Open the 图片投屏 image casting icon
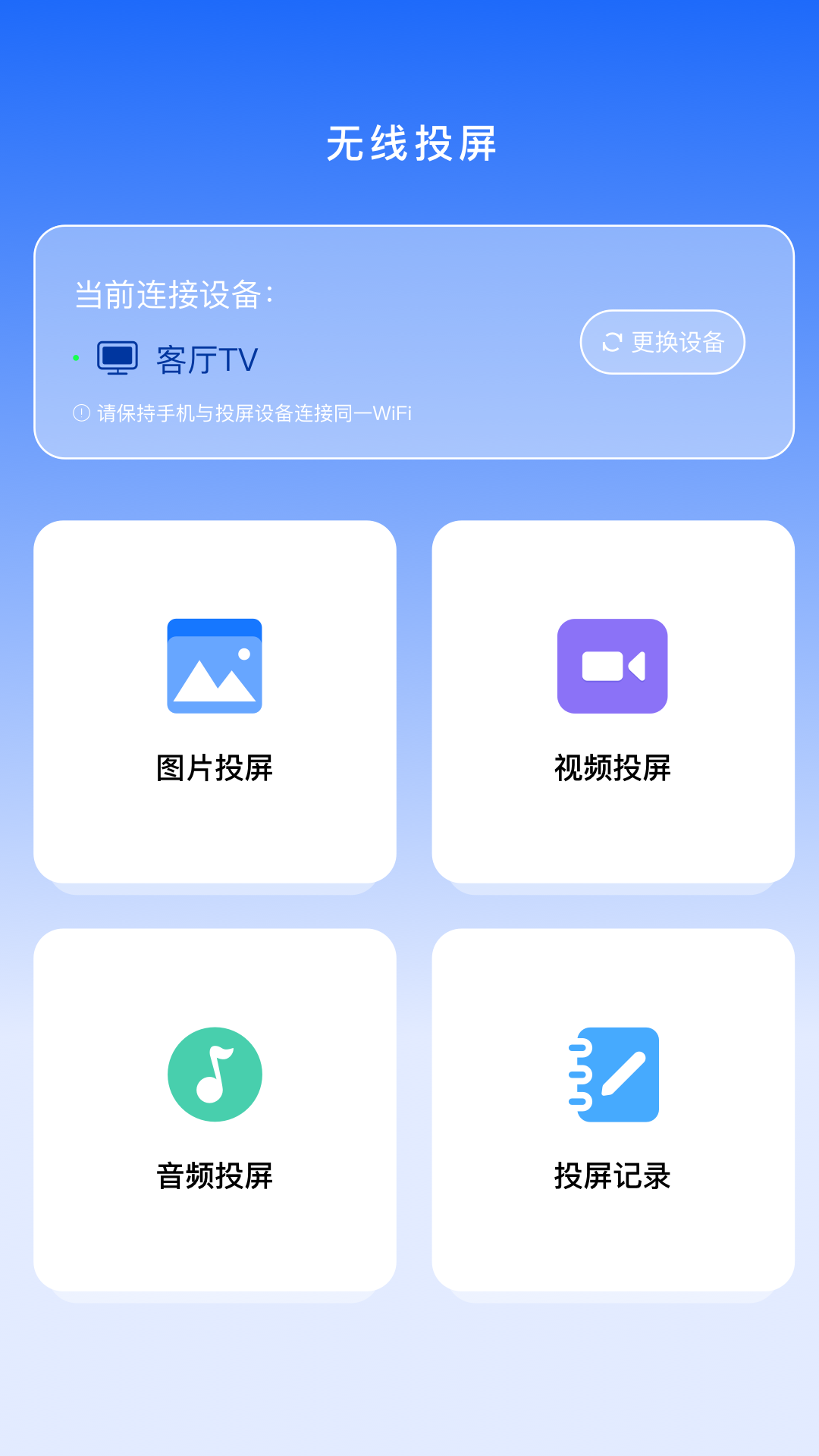 [x=213, y=664]
